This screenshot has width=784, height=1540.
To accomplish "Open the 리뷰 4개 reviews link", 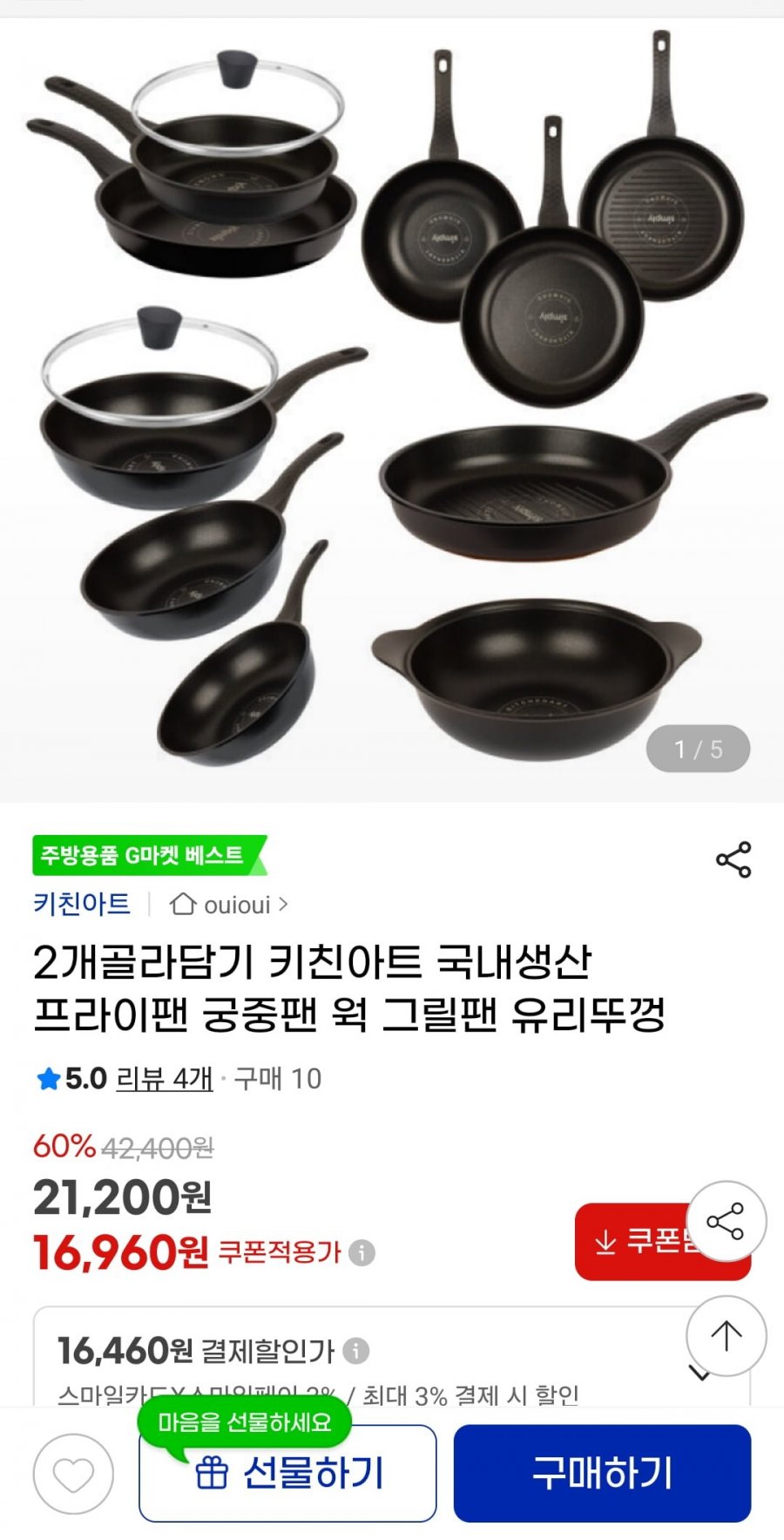I will tap(164, 1079).
